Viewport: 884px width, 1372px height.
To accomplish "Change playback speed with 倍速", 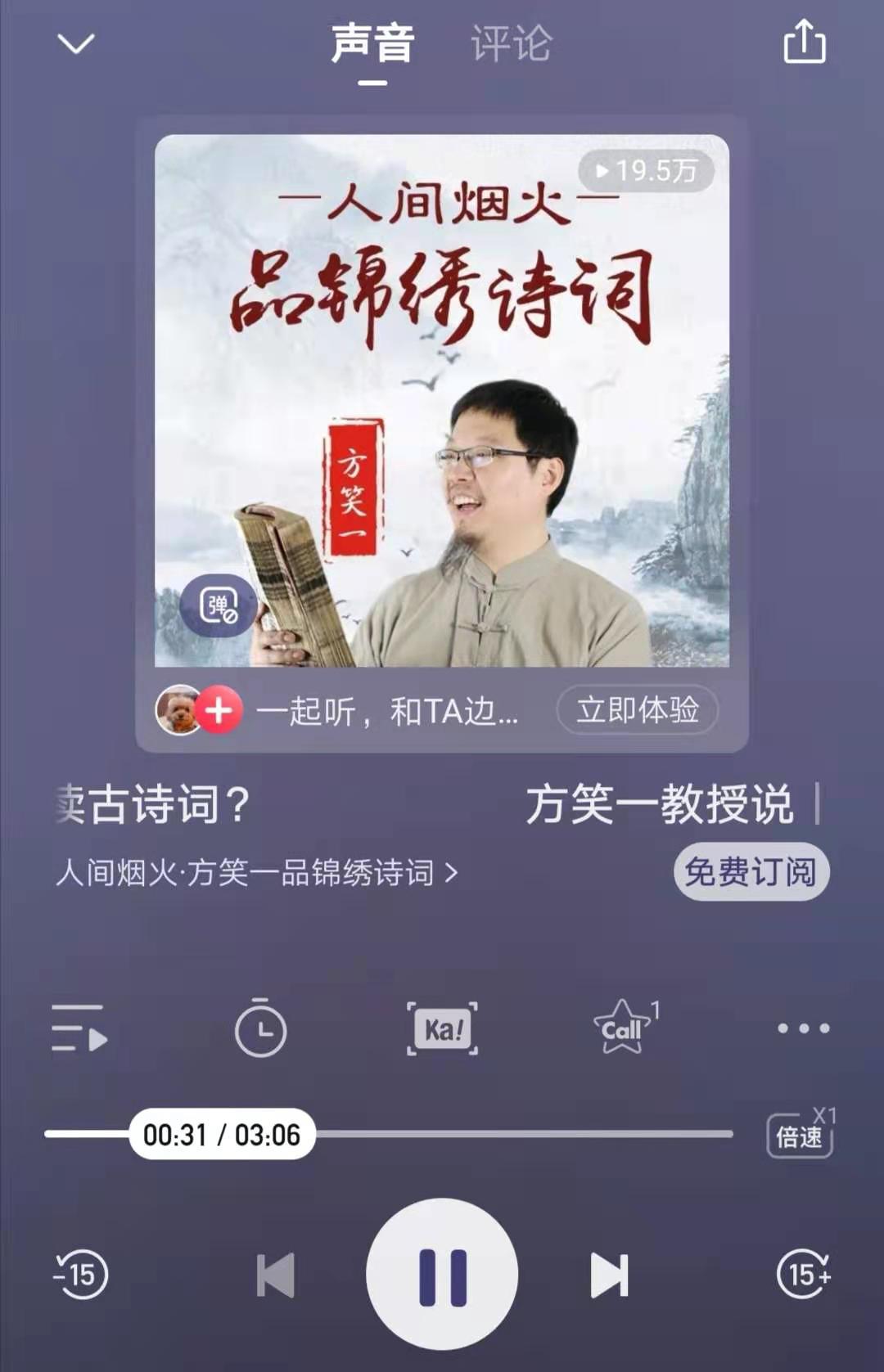I will [x=800, y=1135].
